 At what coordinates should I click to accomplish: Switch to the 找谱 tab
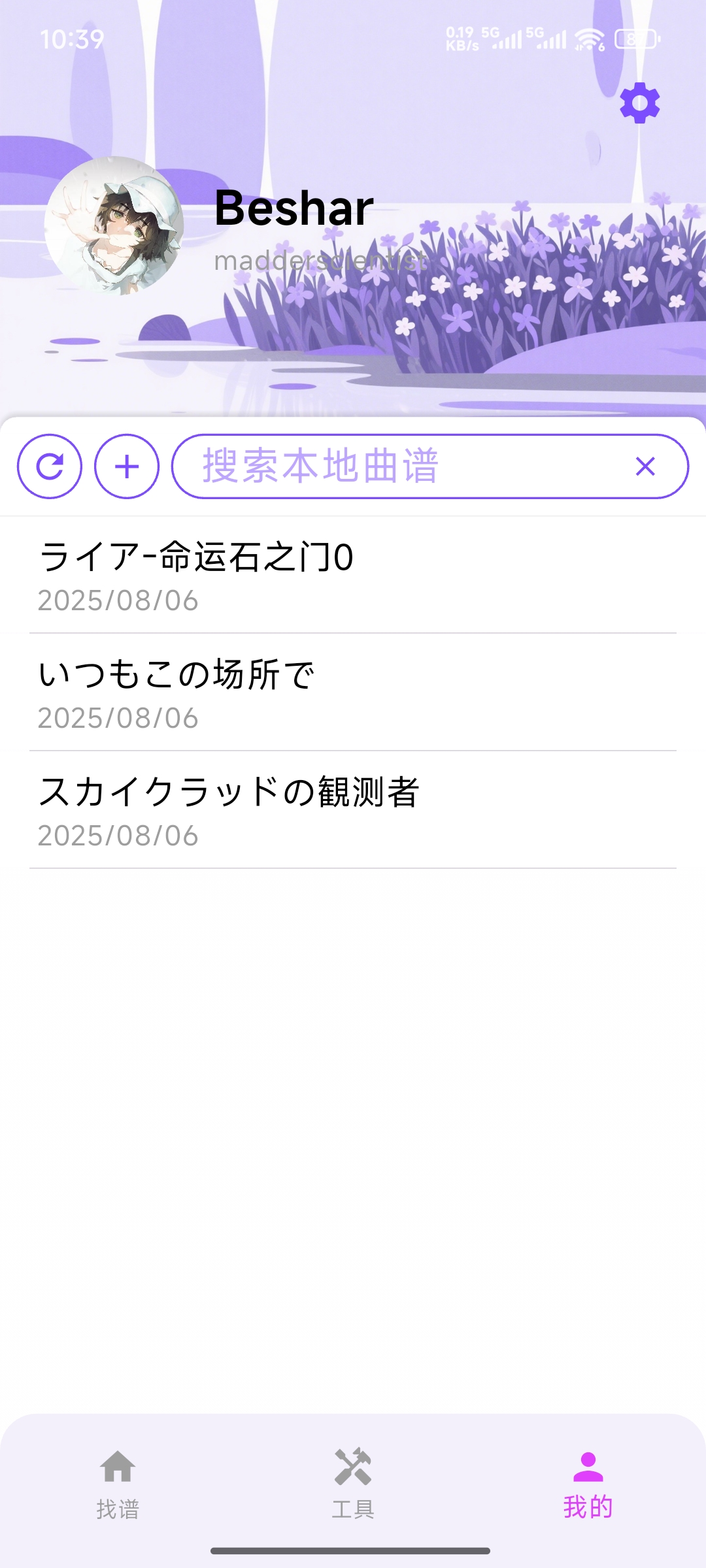[x=118, y=1484]
